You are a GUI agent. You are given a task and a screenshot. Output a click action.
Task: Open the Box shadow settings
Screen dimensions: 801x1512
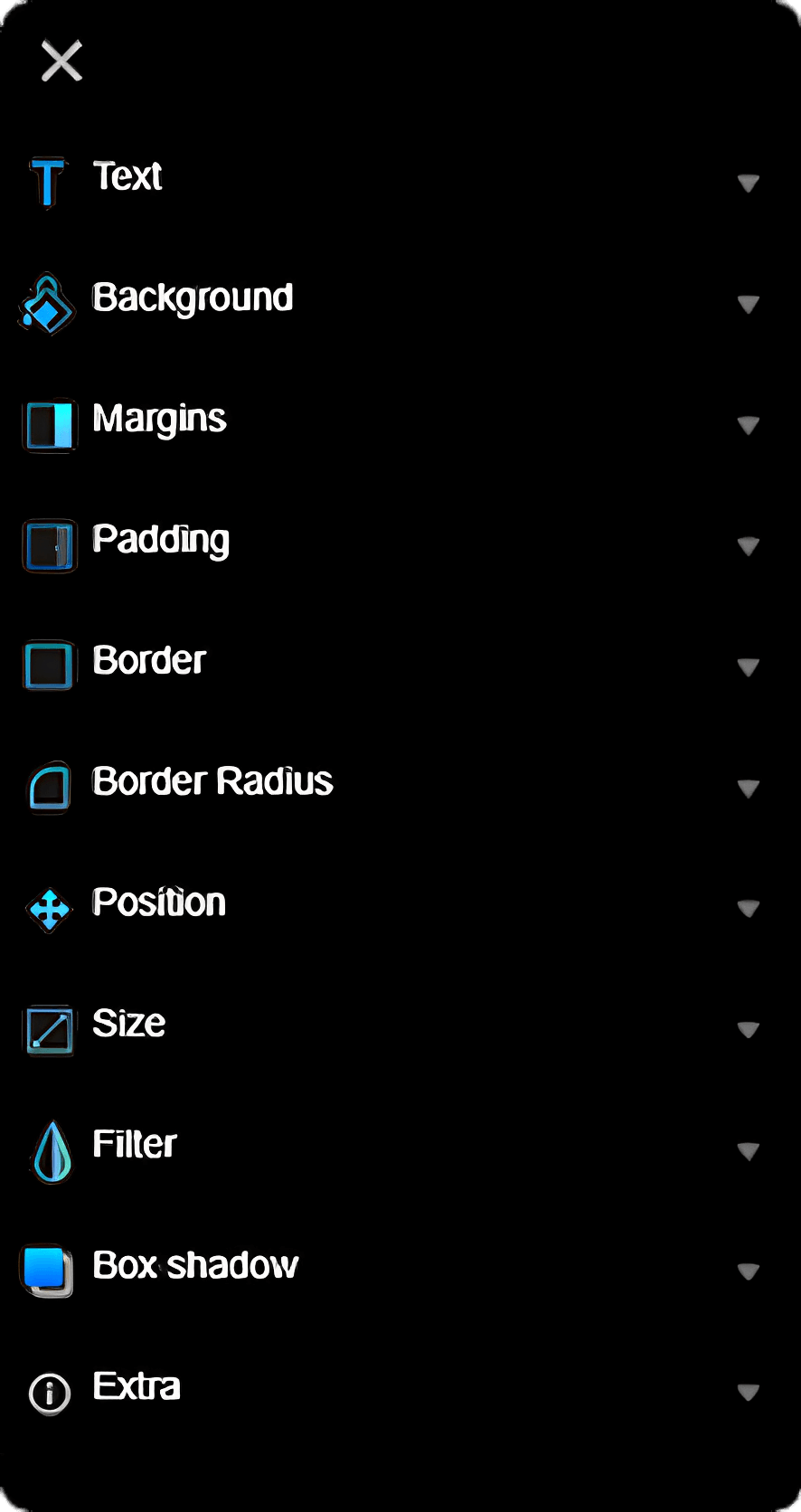[749, 1271]
